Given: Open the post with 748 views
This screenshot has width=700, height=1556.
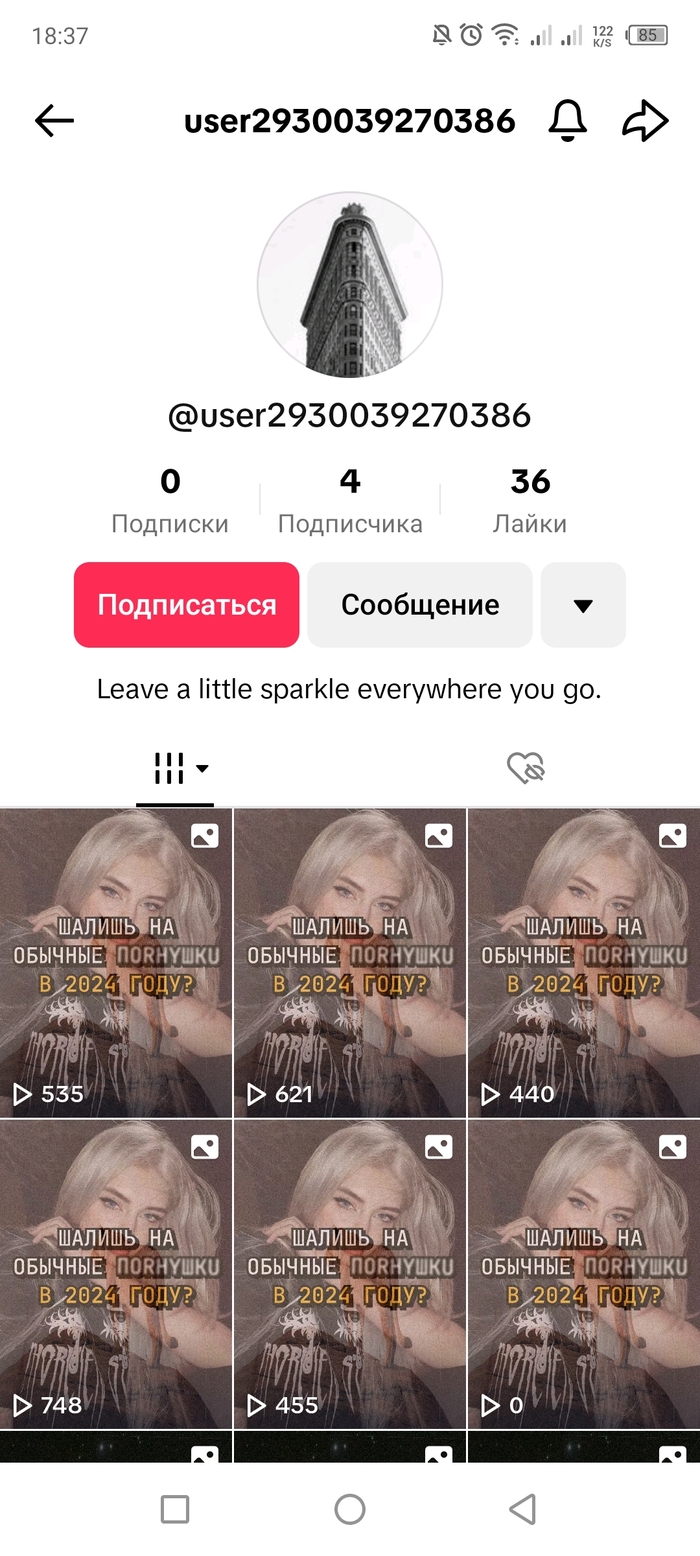Looking at the screenshot, I should coord(116,1273).
